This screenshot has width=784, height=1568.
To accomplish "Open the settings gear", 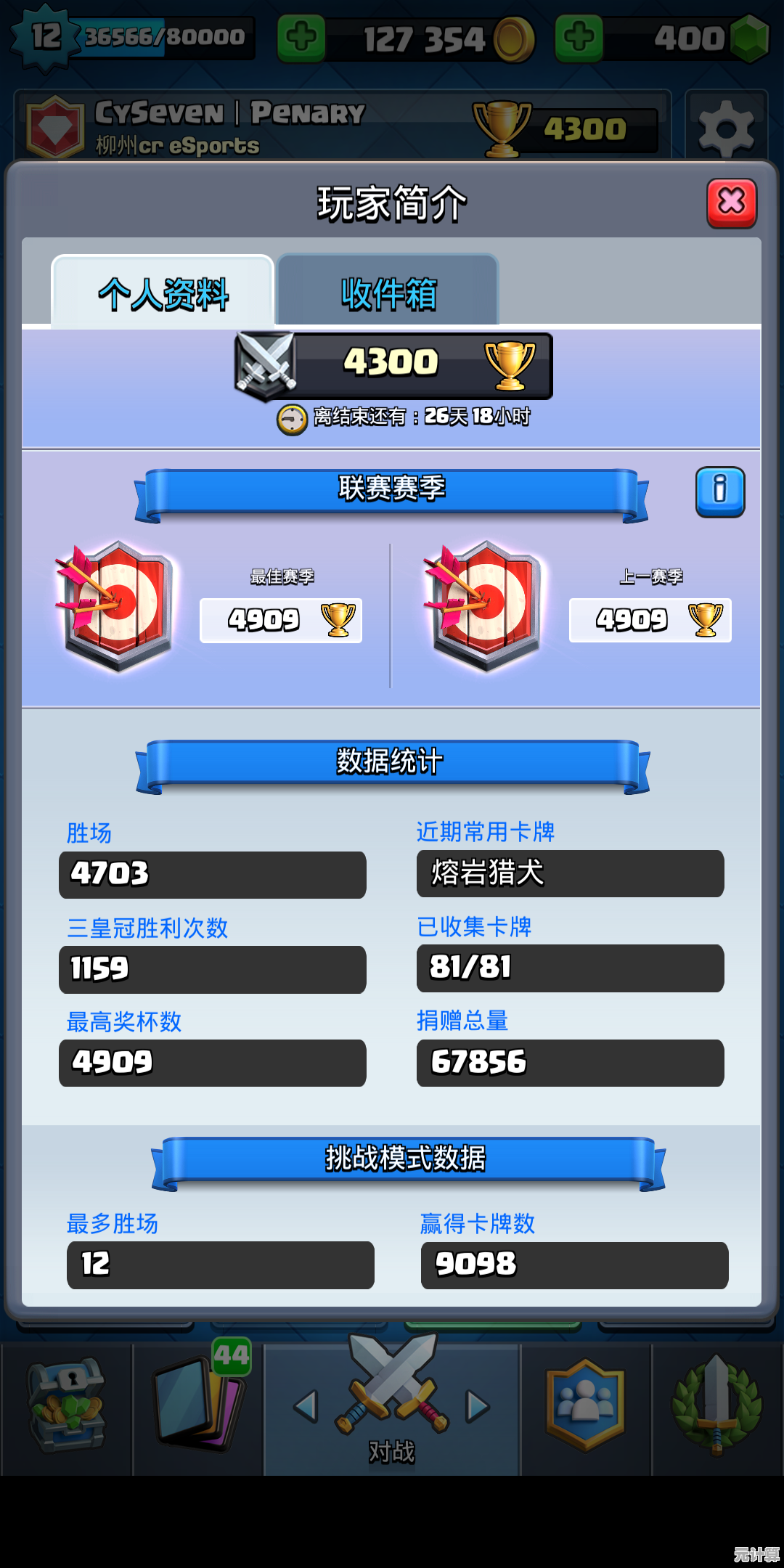I will 725,128.
